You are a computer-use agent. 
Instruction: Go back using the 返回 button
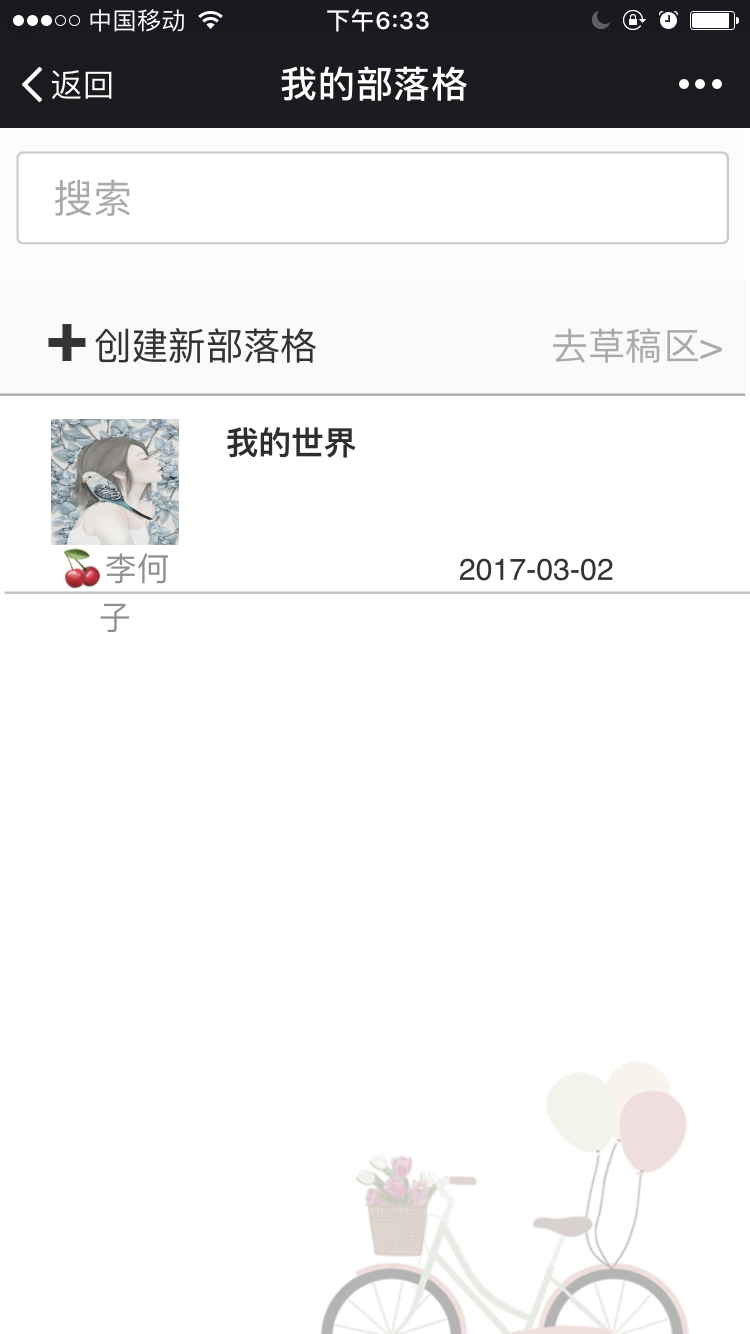68,85
